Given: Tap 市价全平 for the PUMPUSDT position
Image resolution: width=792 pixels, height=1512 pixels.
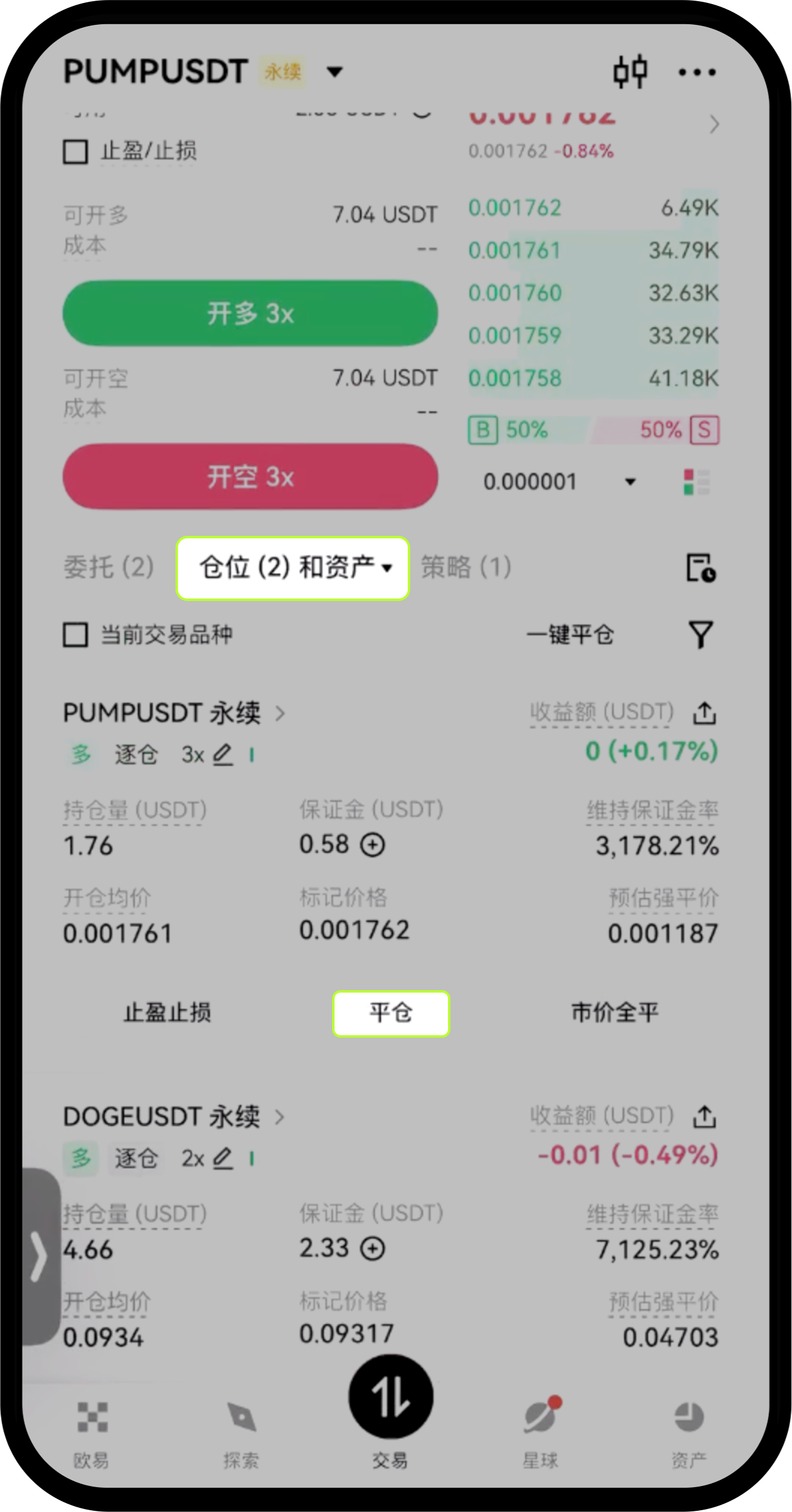Looking at the screenshot, I should point(614,1013).
